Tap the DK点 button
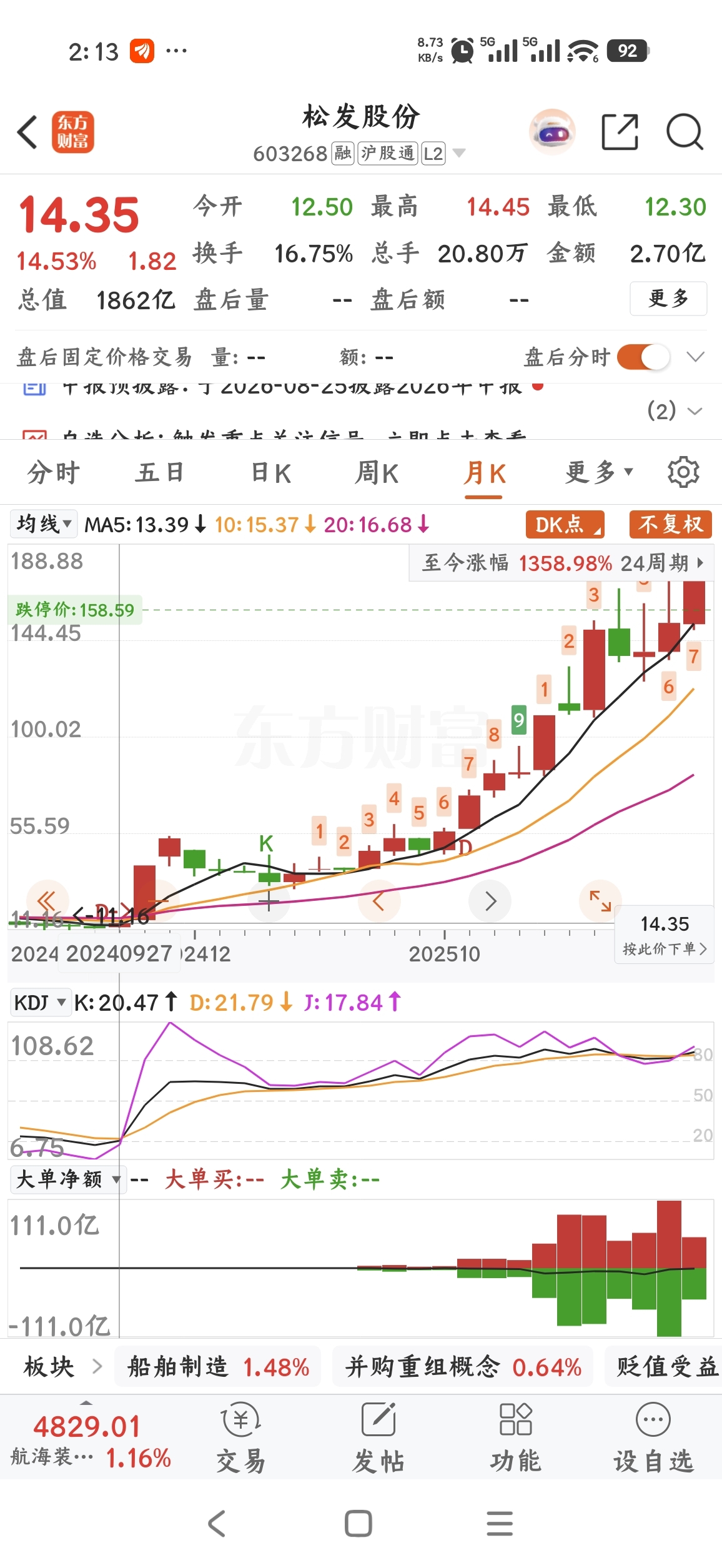 (565, 524)
